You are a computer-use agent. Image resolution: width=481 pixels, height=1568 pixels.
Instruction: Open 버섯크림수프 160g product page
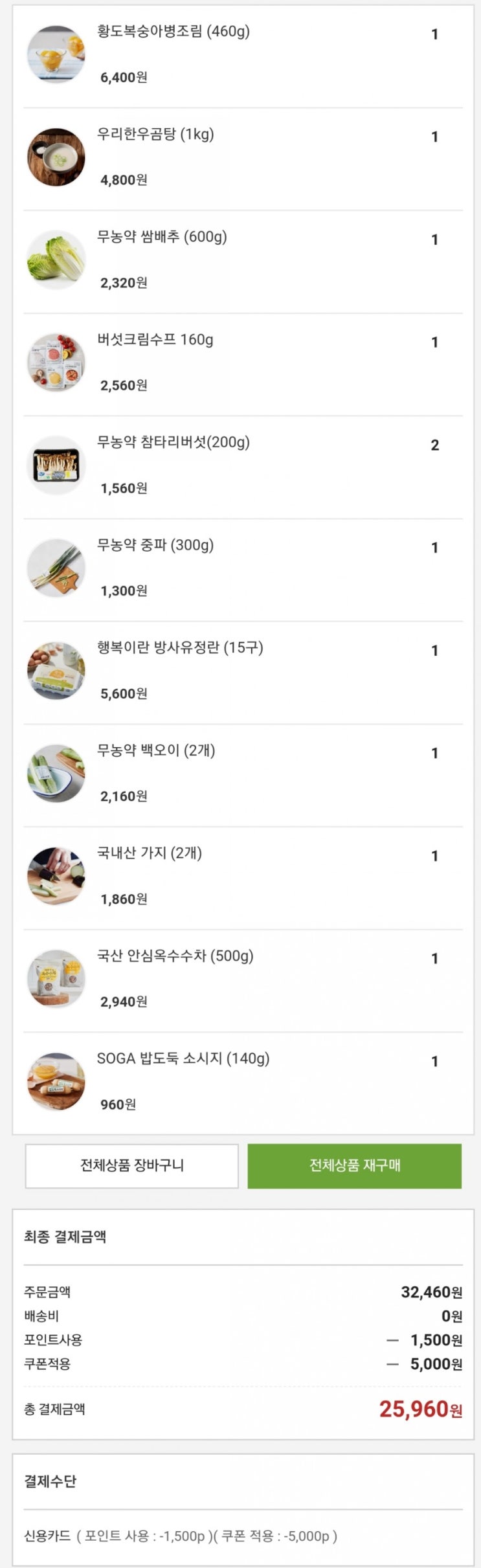tap(155, 340)
